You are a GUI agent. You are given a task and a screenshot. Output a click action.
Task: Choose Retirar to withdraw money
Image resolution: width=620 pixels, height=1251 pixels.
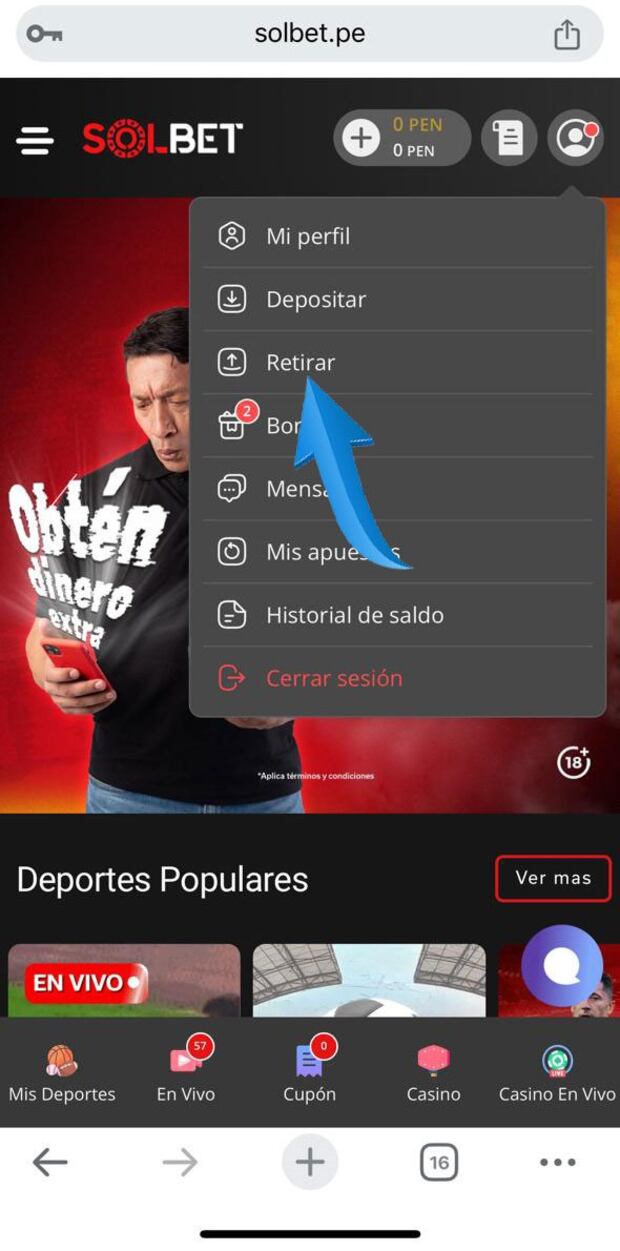pos(300,362)
